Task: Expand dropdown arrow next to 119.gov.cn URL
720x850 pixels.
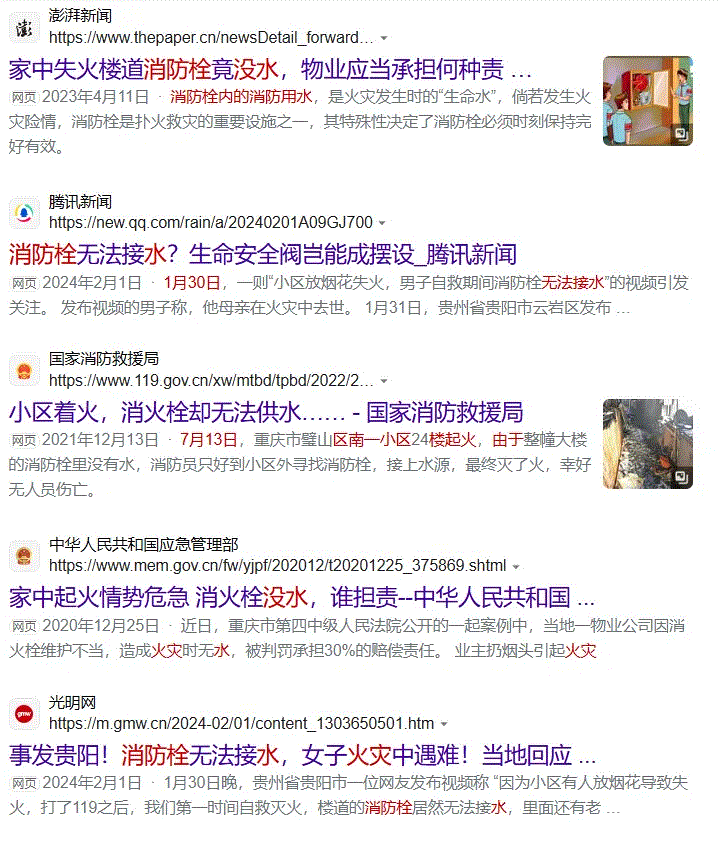Action: [x=384, y=381]
